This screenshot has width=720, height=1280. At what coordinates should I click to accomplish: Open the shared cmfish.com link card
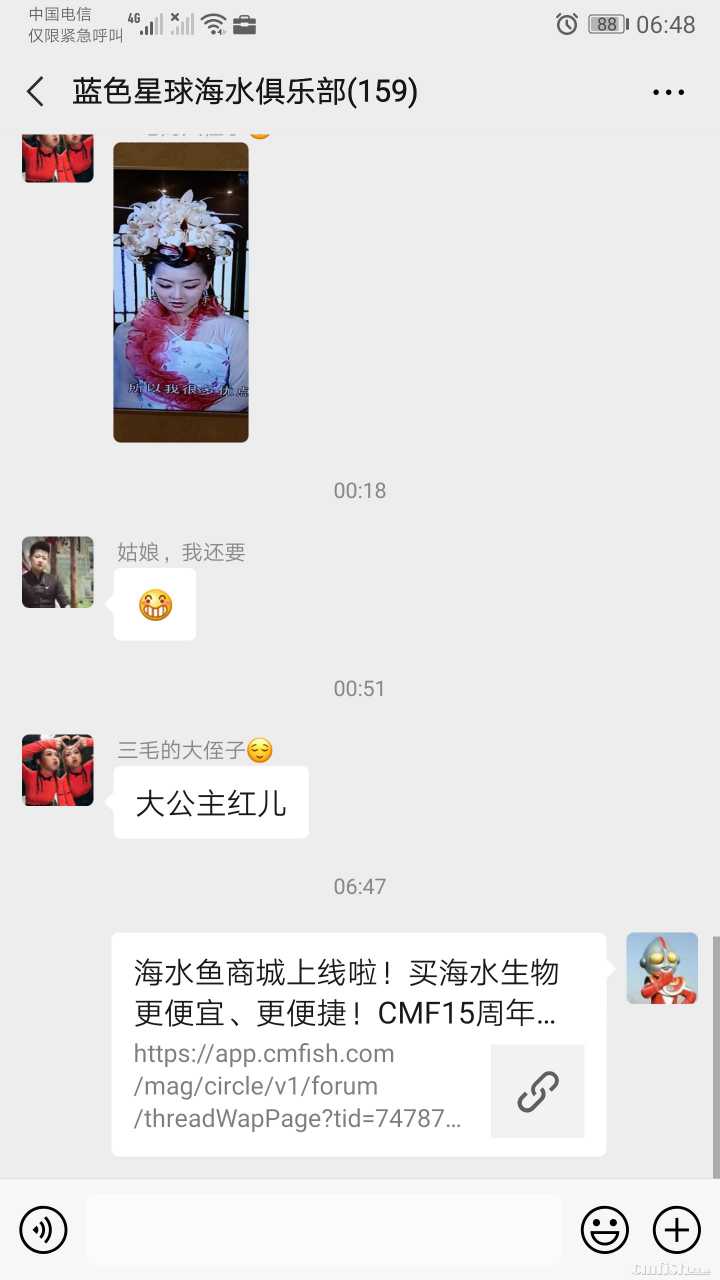[358, 1044]
